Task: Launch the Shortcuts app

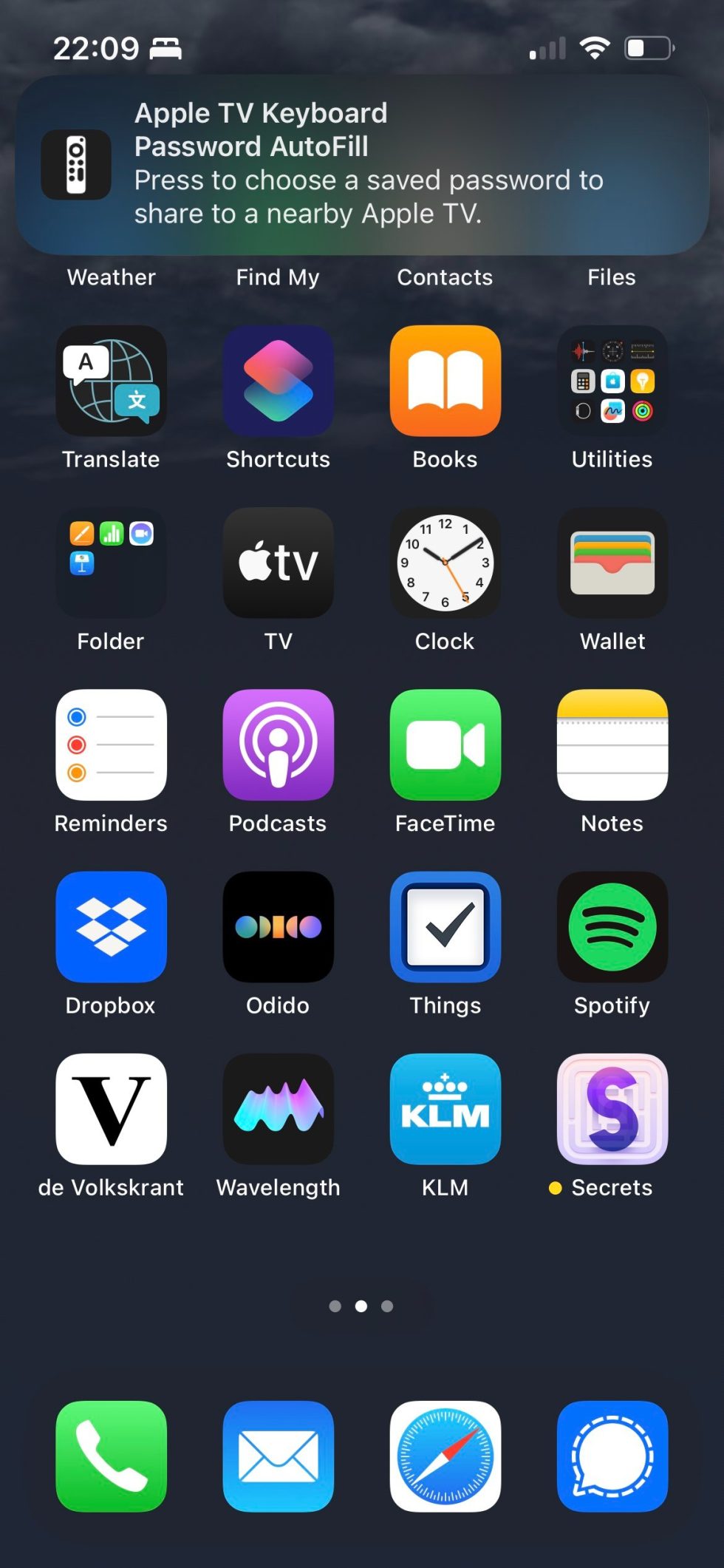Action: [278, 381]
